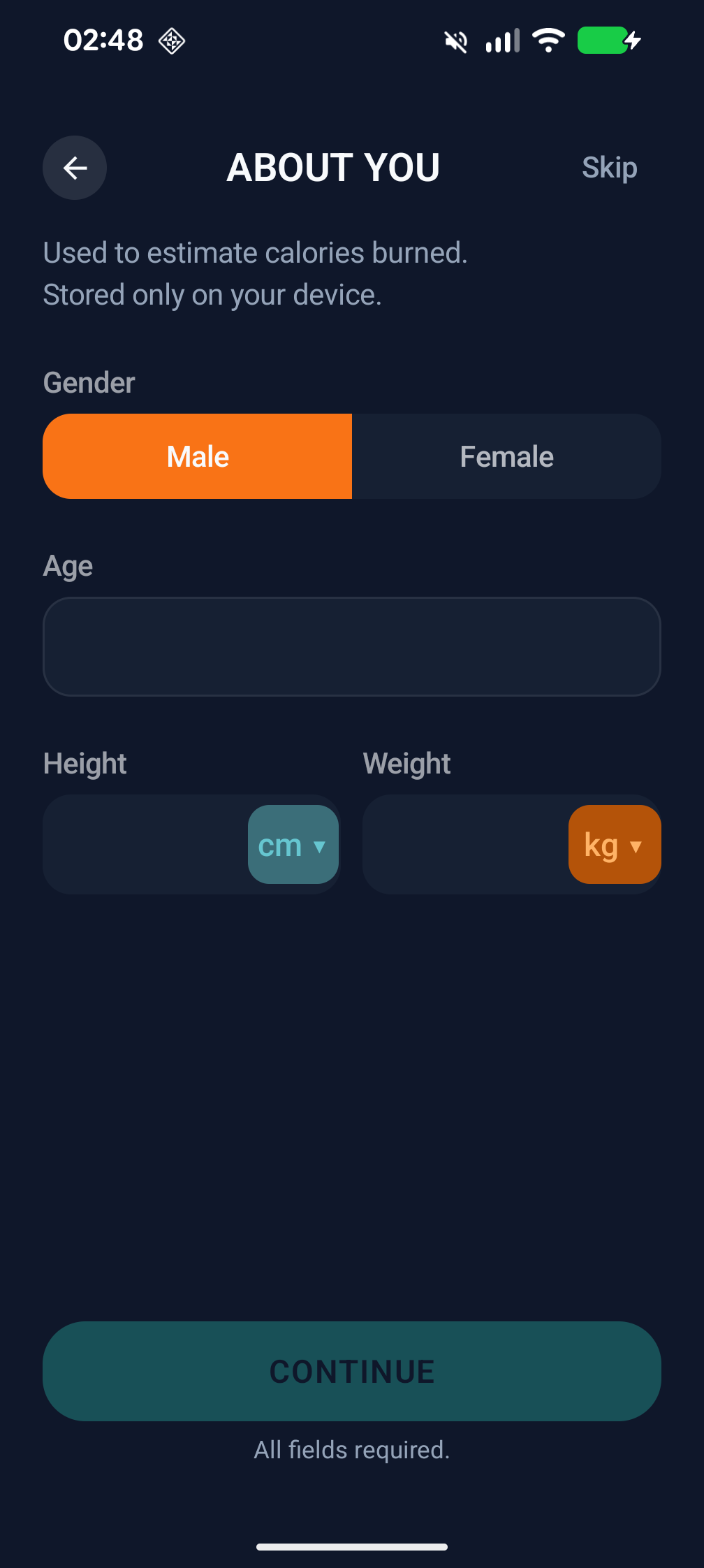Change weight units via the kg selector

614,844
